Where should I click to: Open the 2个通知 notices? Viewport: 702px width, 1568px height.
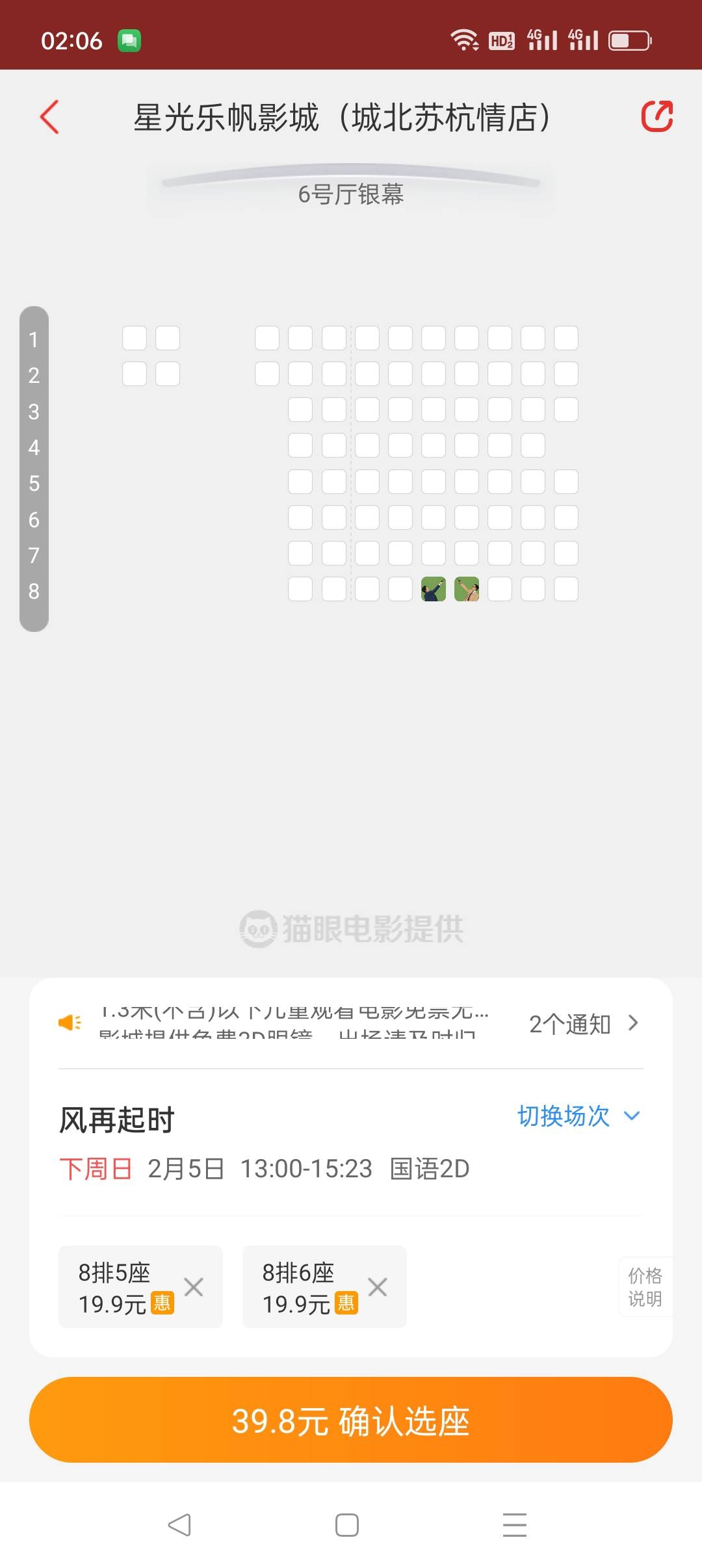click(582, 1024)
